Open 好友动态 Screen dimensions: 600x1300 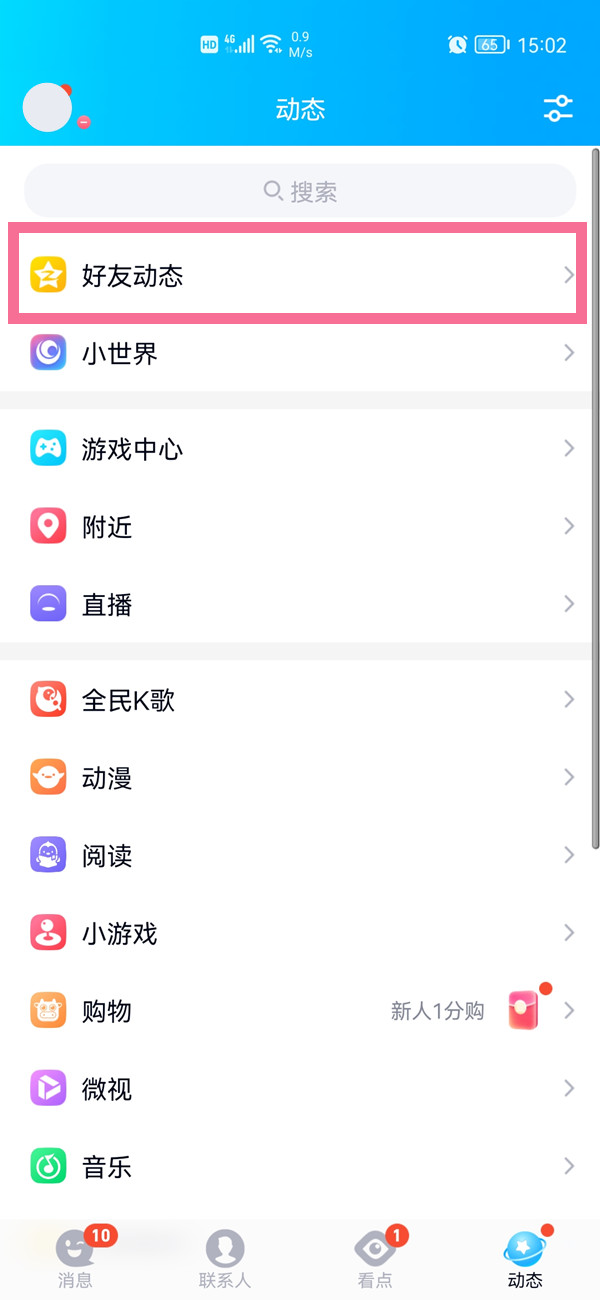pos(298,275)
